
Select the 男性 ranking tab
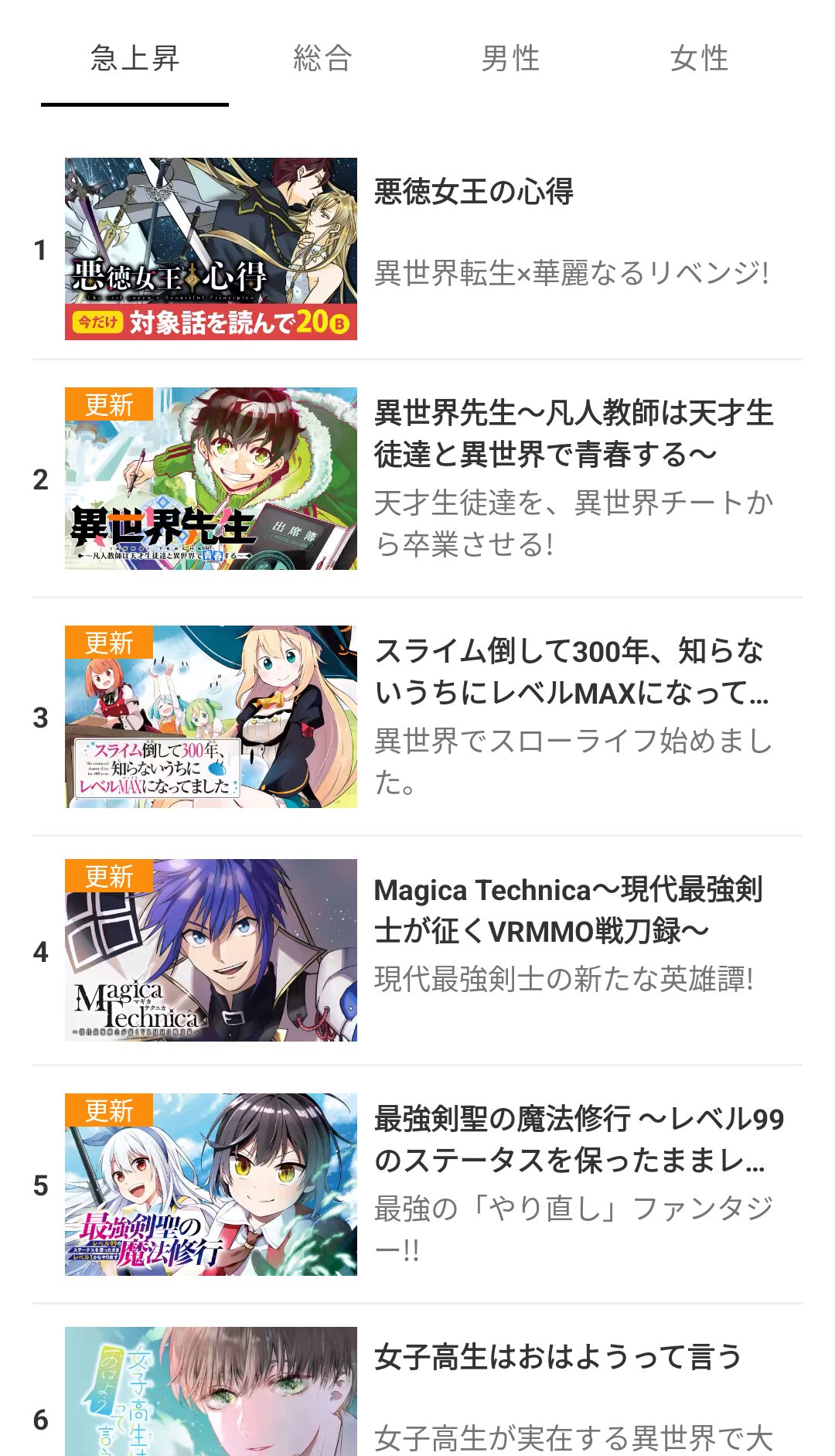click(510, 59)
